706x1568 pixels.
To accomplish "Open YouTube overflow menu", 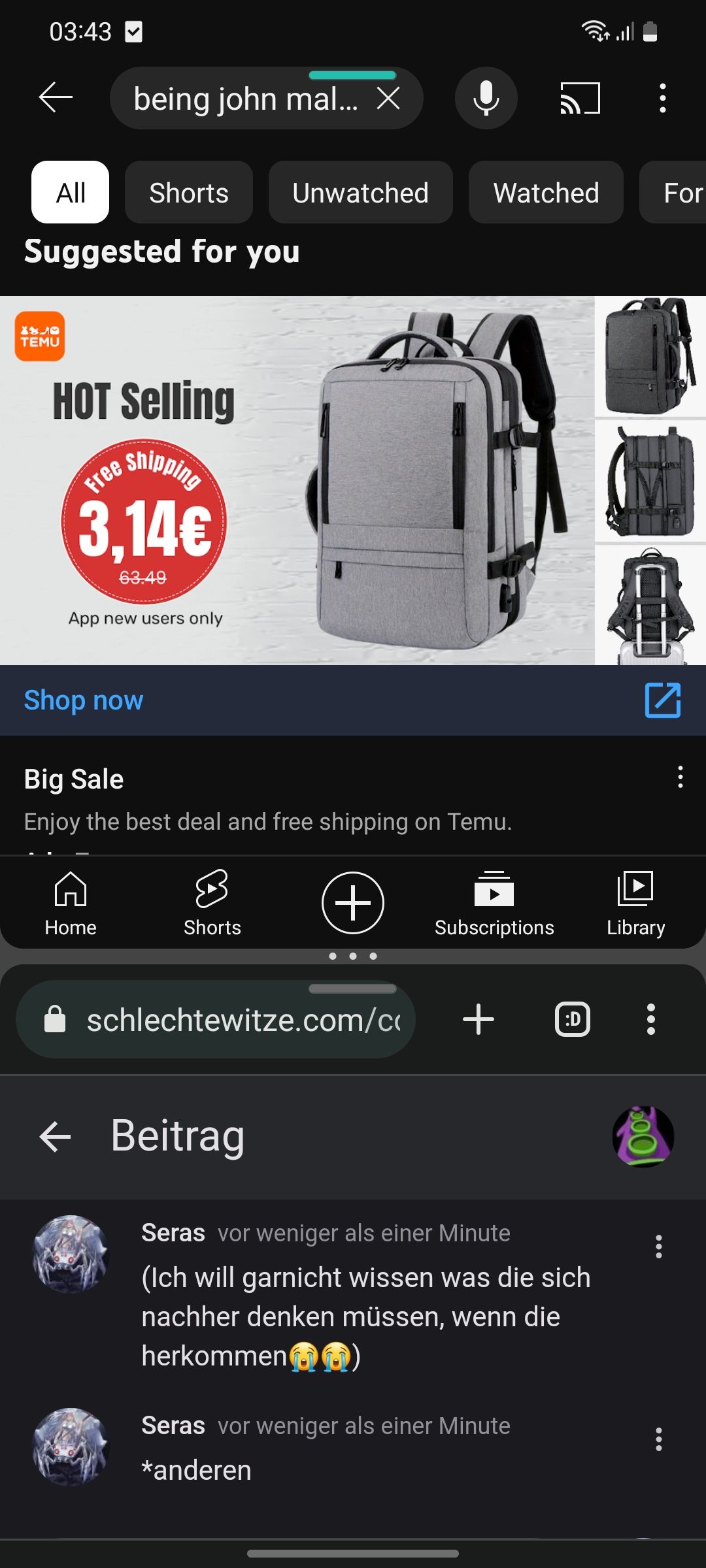I will click(662, 98).
